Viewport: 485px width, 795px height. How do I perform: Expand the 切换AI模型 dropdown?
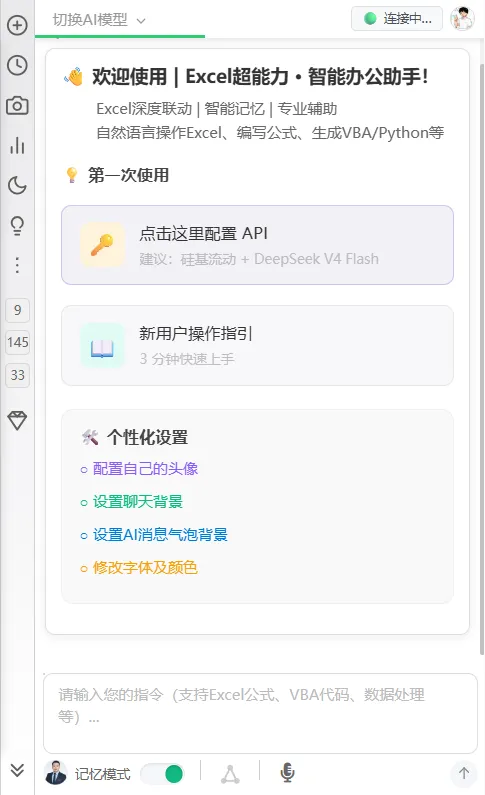coord(99,20)
